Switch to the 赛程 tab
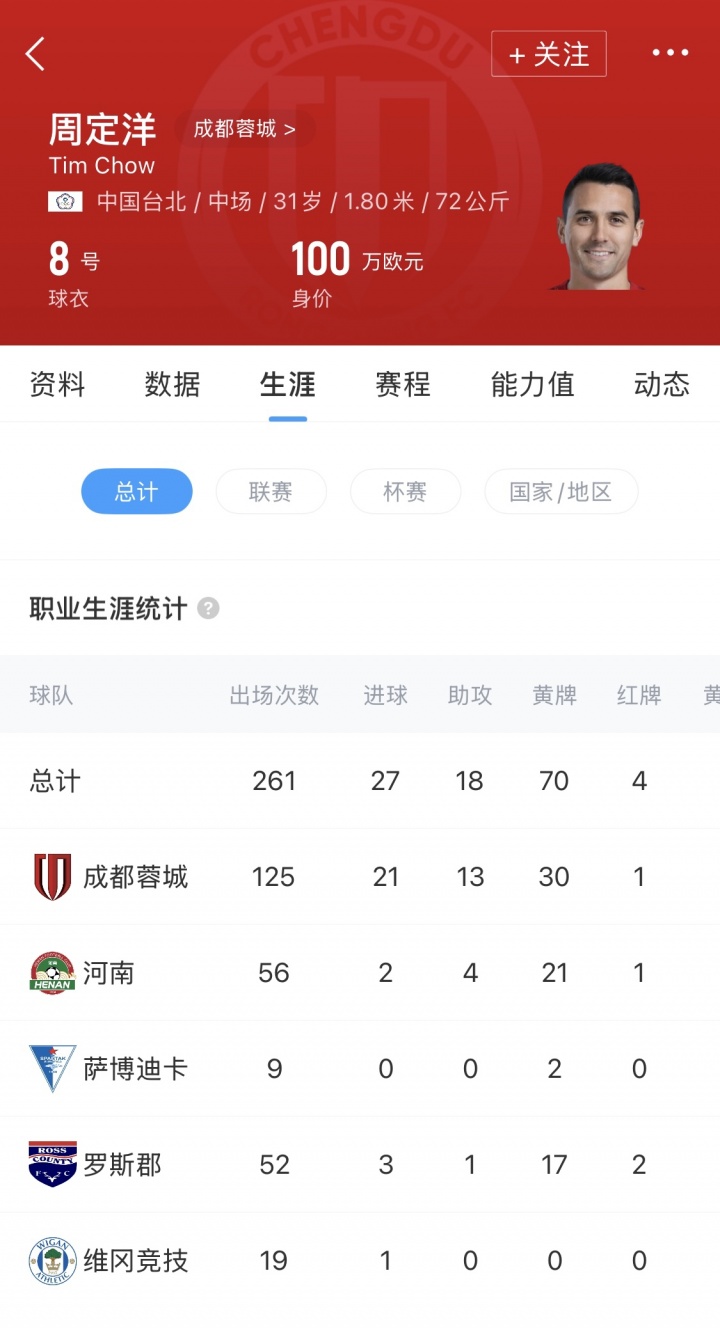This screenshot has height=1328, width=720. (x=402, y=384)
